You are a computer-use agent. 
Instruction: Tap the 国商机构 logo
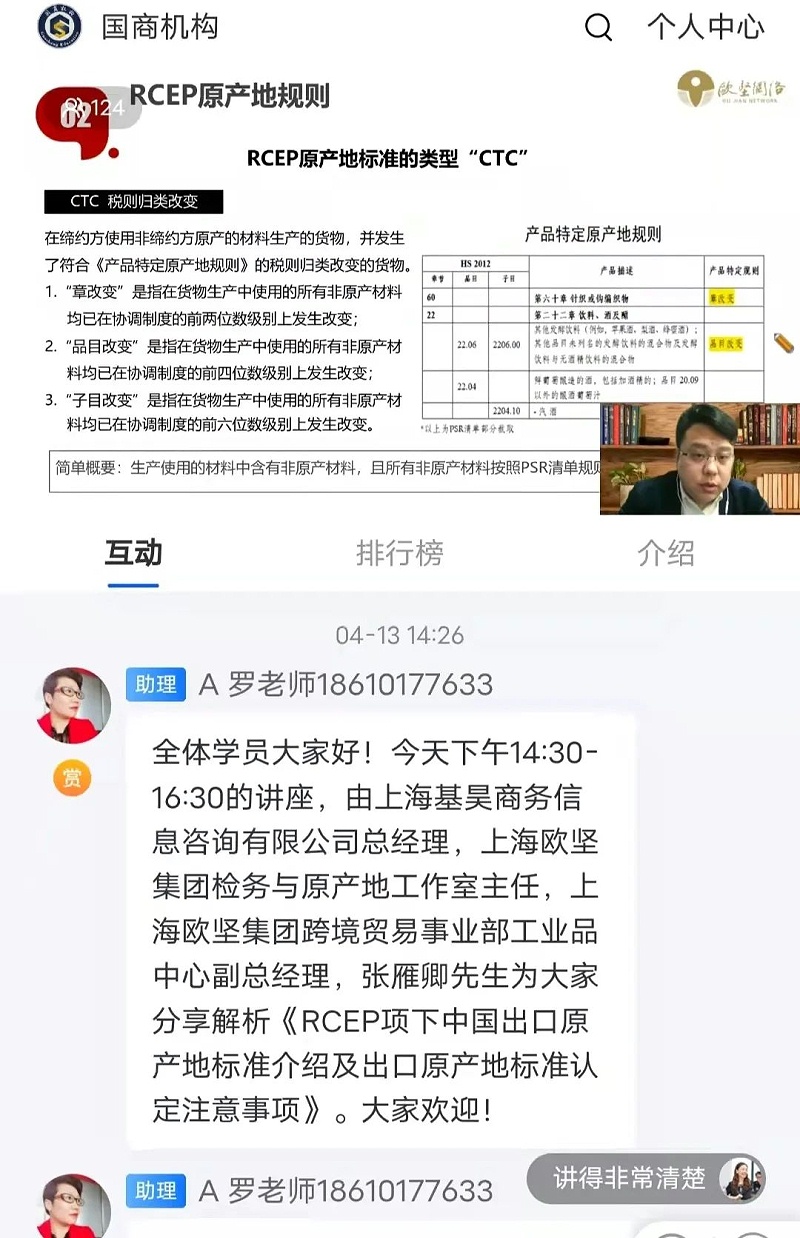[x=60, y=27]
